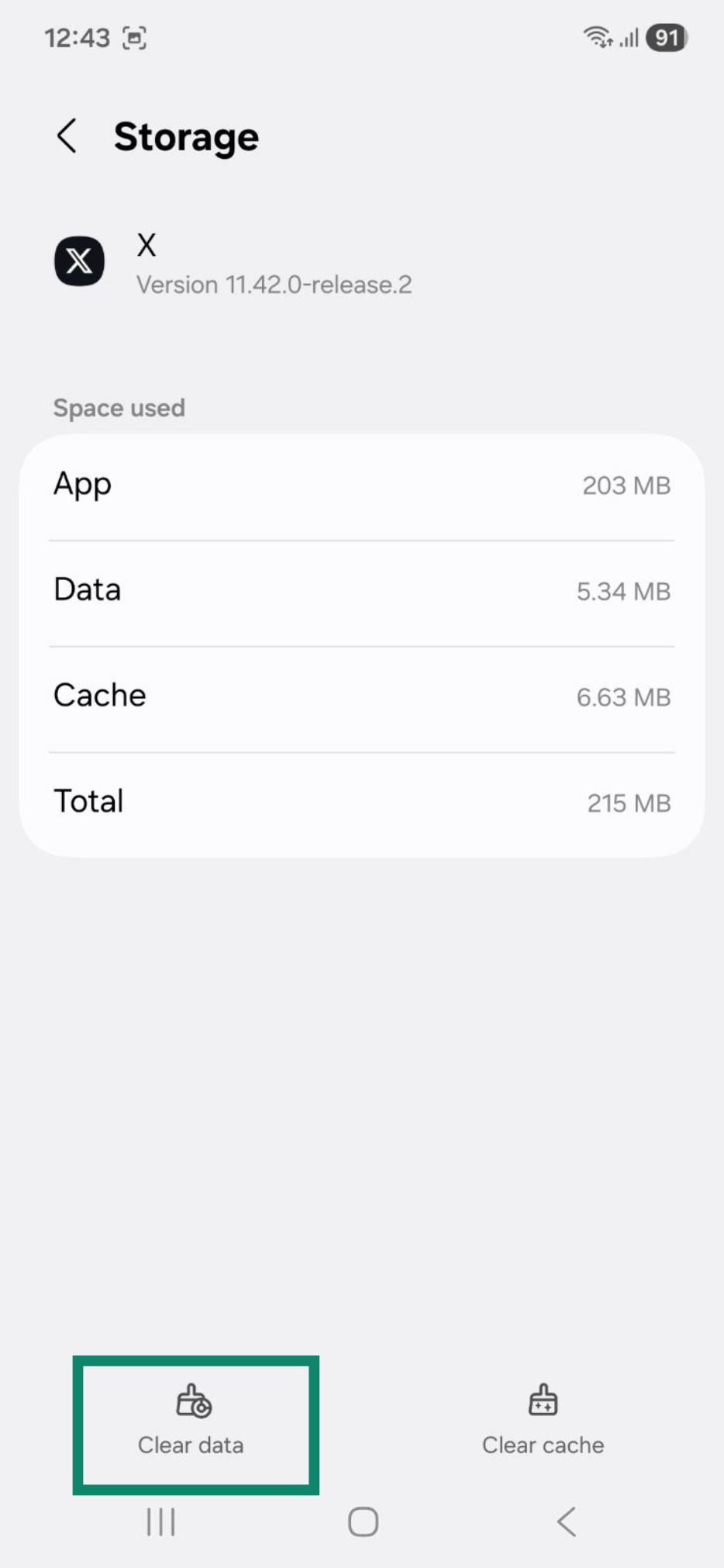724x1568 pixels.
Task: Tap the version number text under X
Action: click(274, 285)
